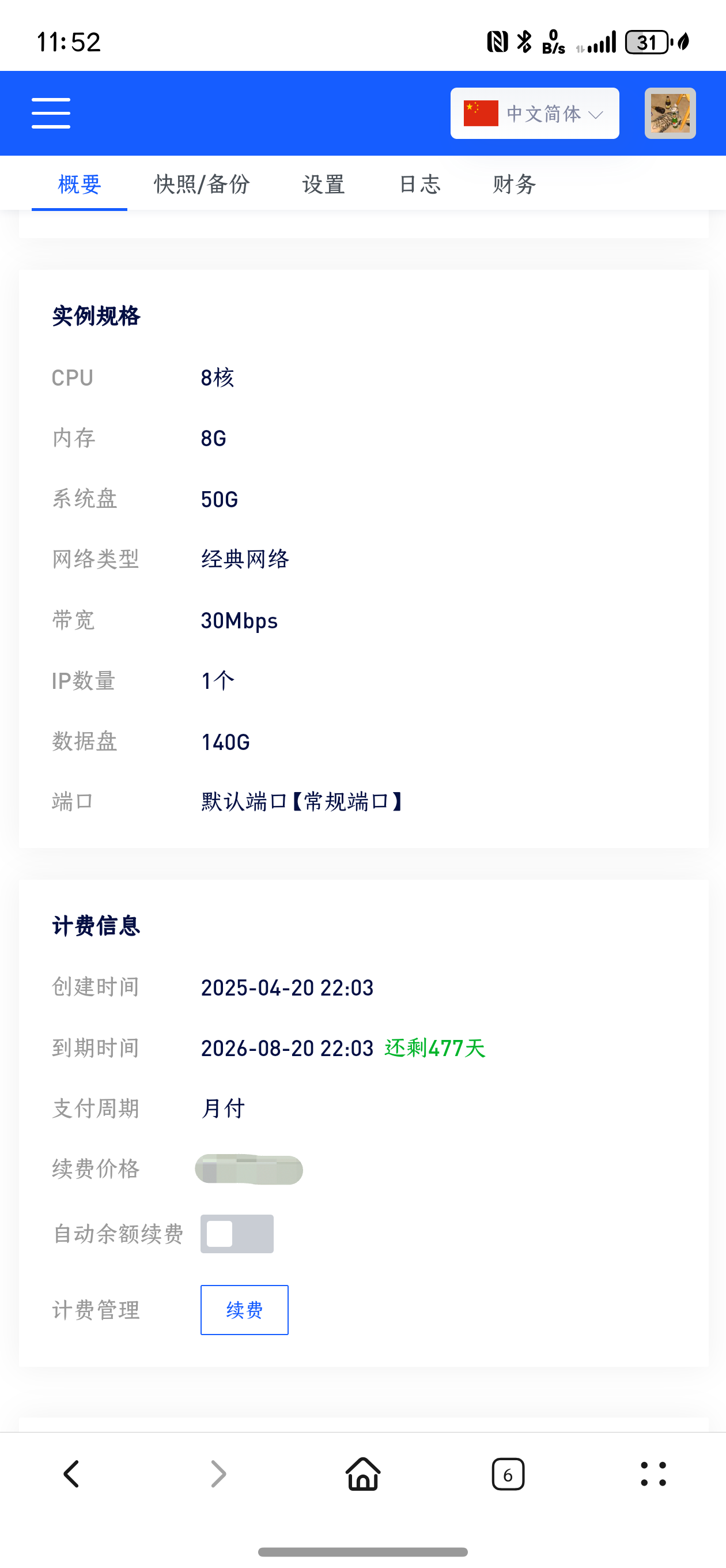The image size is (726, 1568).
Task: Expand the 中文简体 language dropdown
Action: click(534, 113)
